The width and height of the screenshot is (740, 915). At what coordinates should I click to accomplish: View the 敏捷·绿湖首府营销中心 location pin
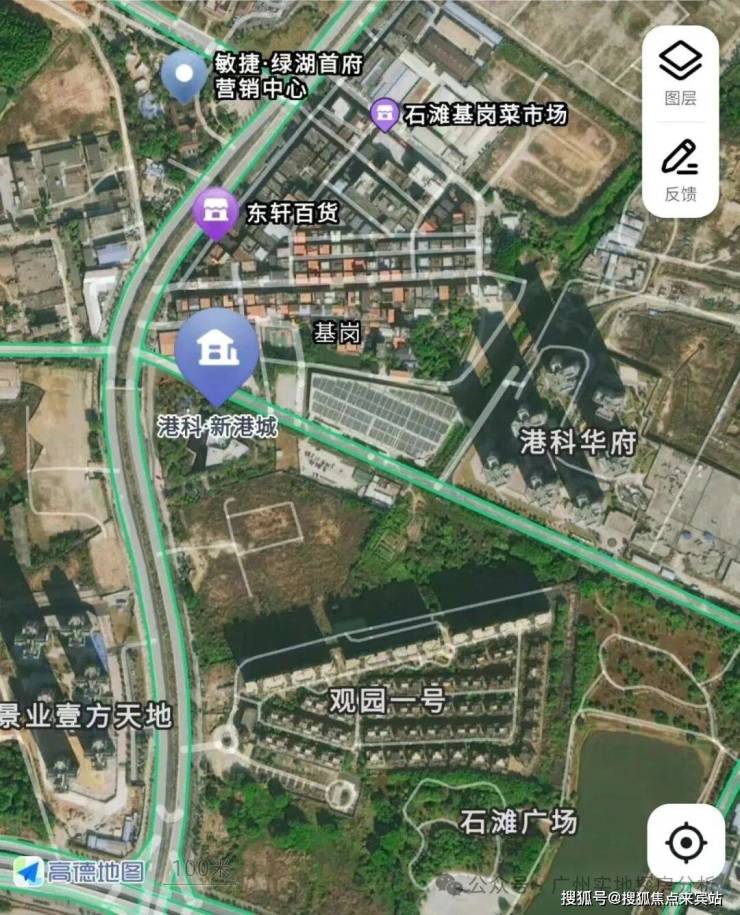point(184,75)
